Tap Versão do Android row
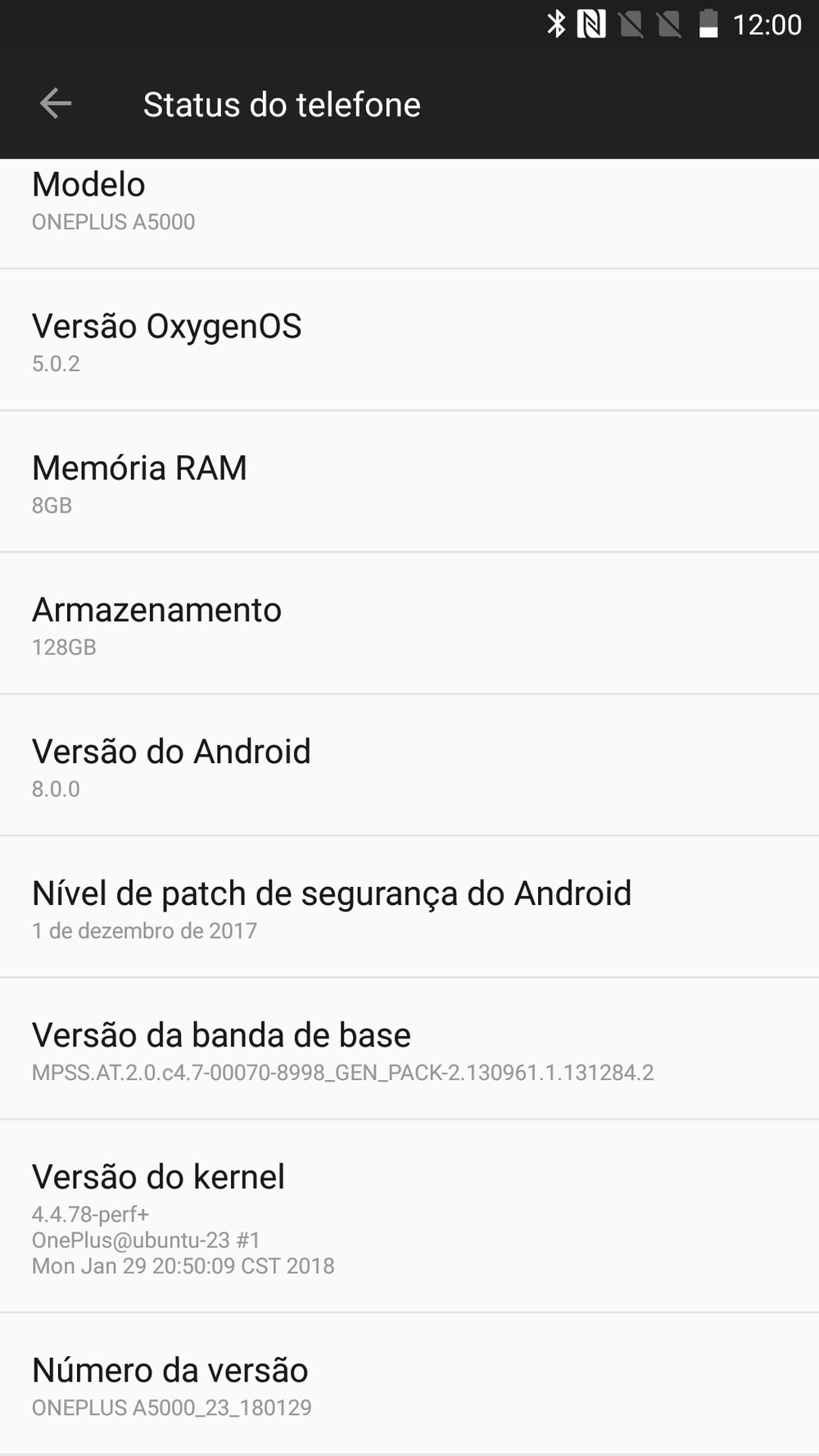 (x=409, y=766)
